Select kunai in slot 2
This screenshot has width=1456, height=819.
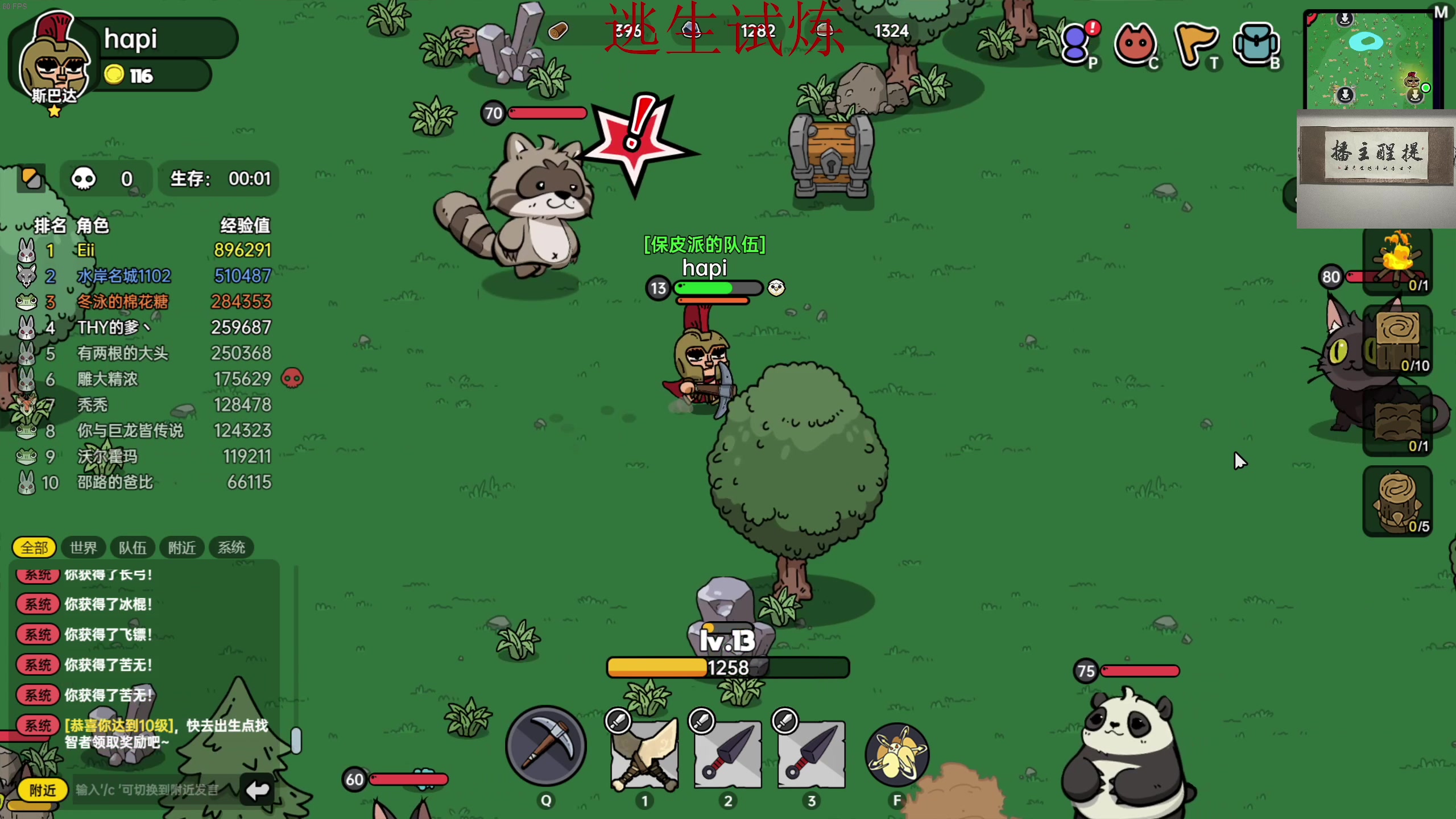(727, 754)
